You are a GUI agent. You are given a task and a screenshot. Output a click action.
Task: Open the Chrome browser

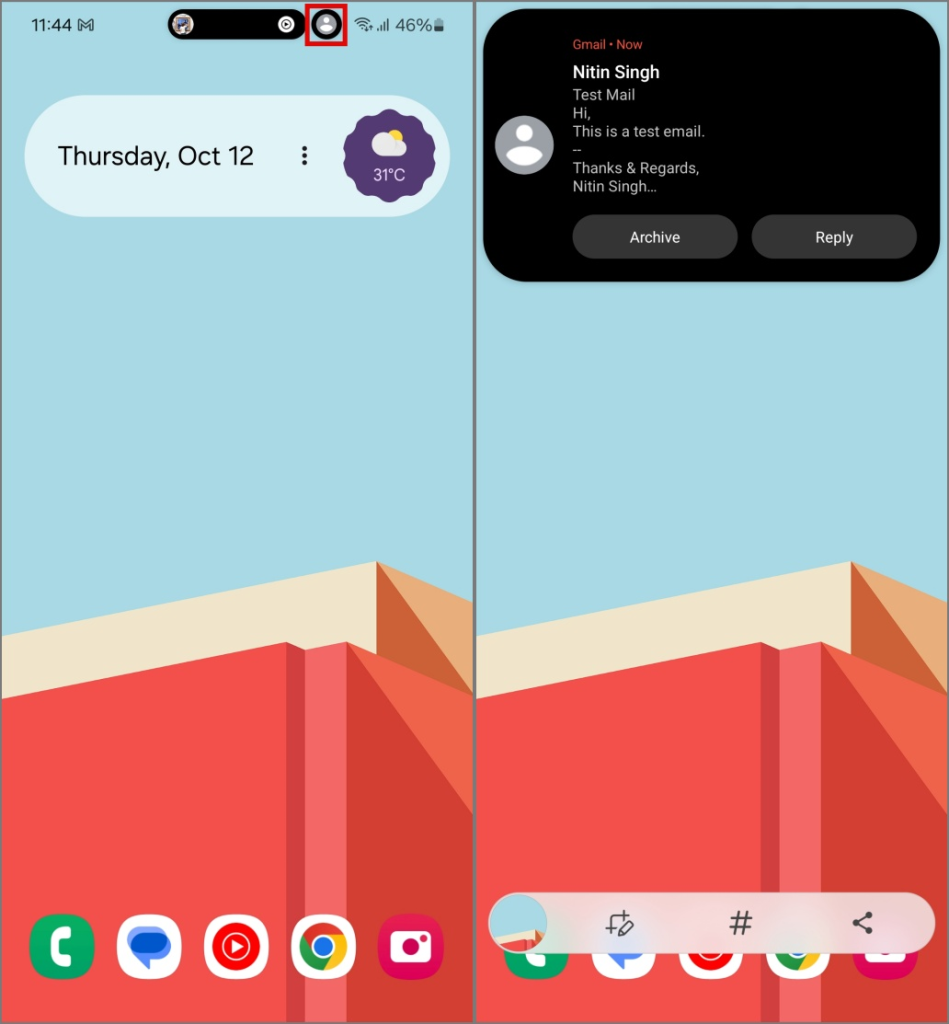[323, 946]
